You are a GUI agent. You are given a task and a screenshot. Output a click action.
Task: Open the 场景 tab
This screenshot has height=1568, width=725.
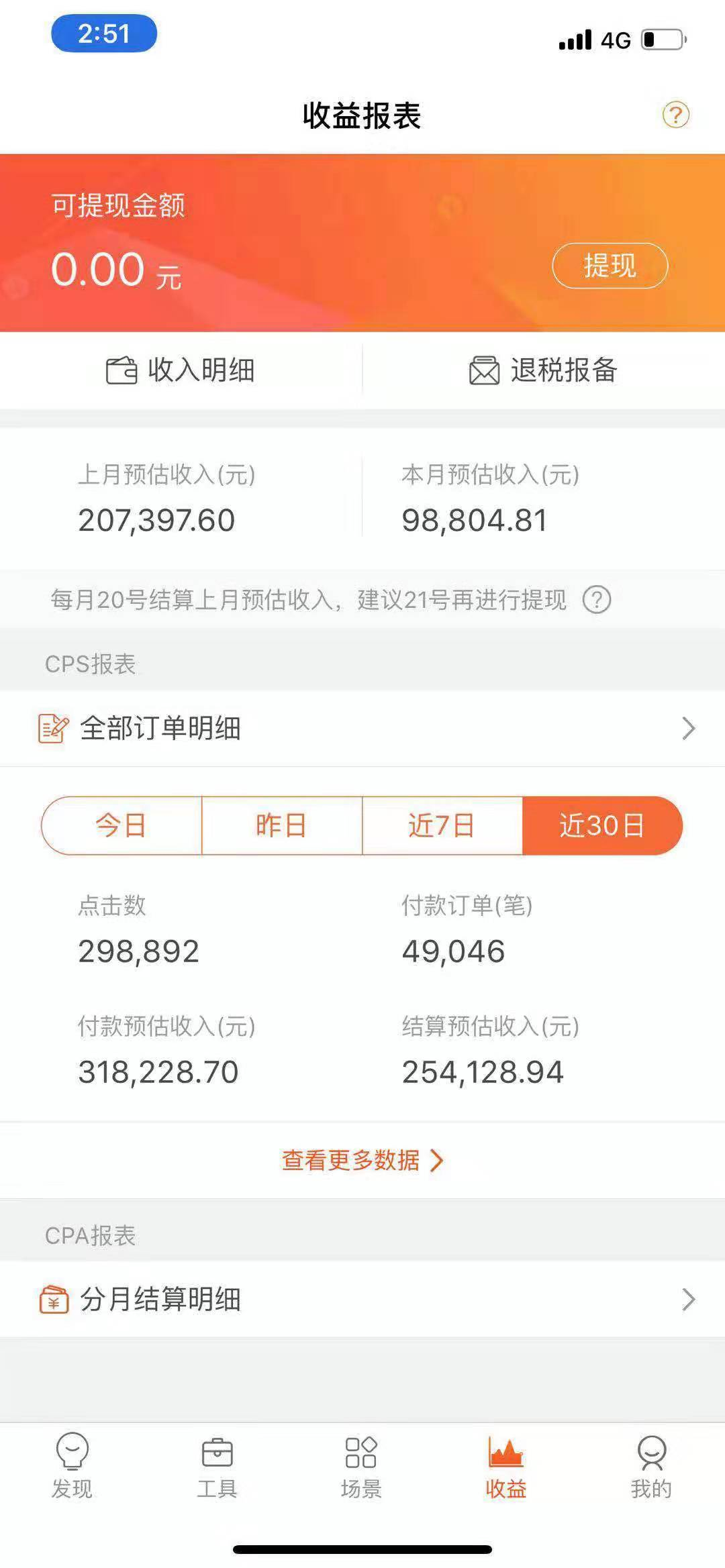361,1465
